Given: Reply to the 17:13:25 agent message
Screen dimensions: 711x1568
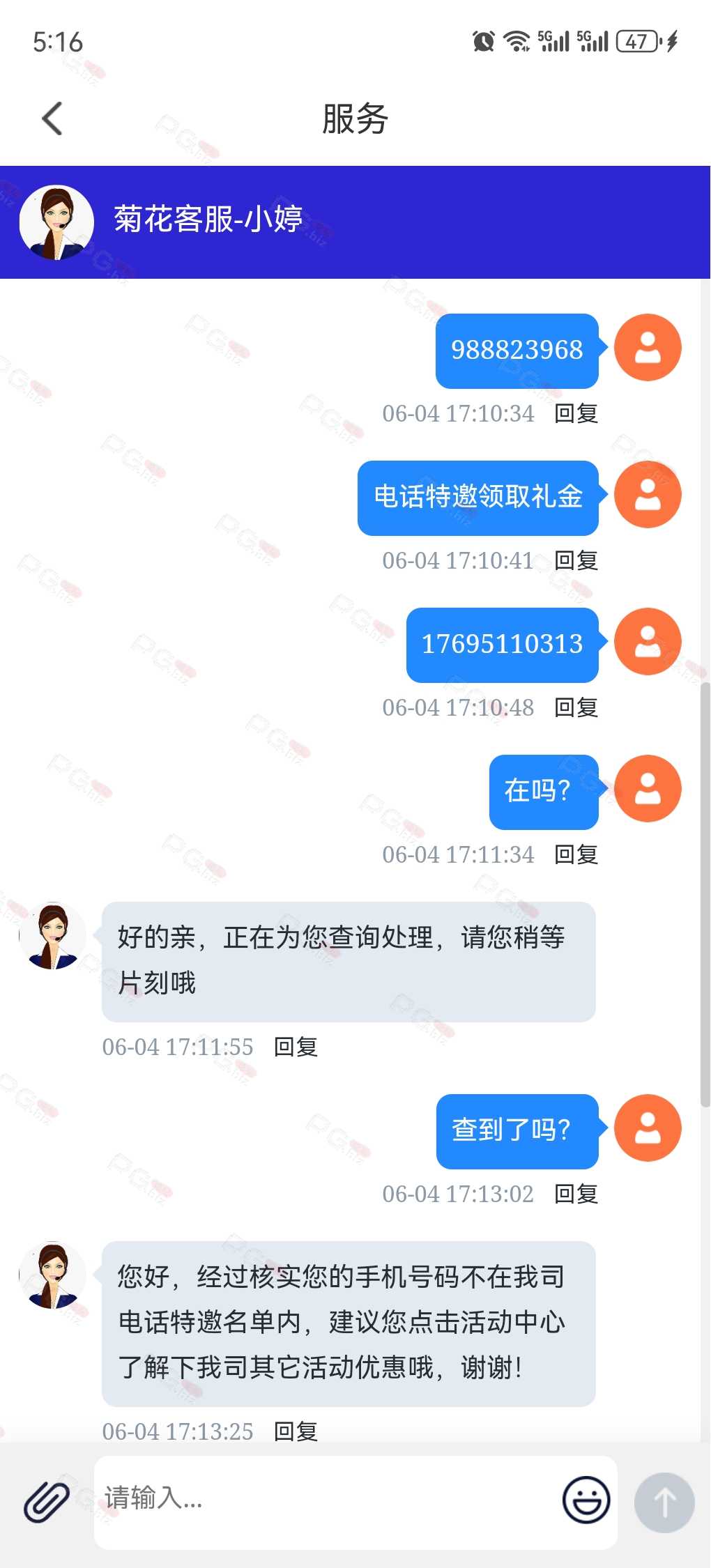Looking at the screenshot, I should (296, 1431).
